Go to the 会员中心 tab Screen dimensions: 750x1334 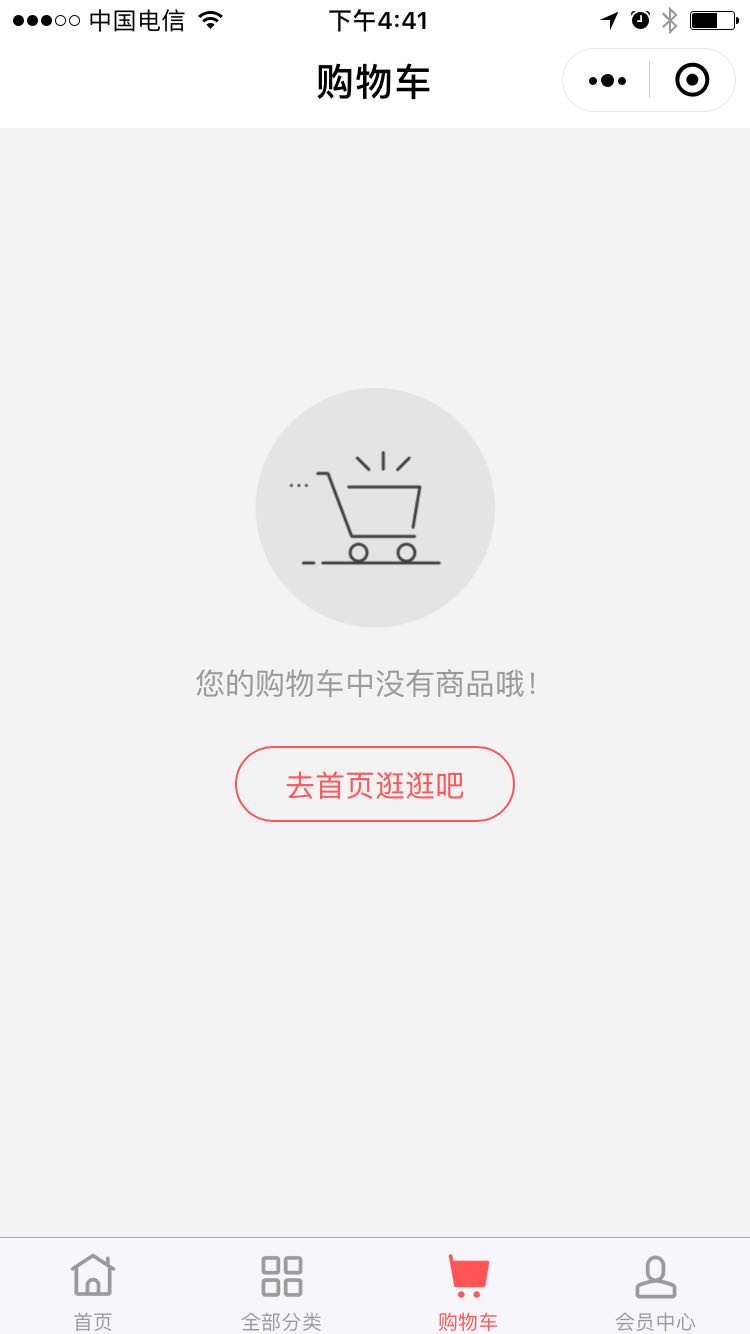click(655, 1290)
